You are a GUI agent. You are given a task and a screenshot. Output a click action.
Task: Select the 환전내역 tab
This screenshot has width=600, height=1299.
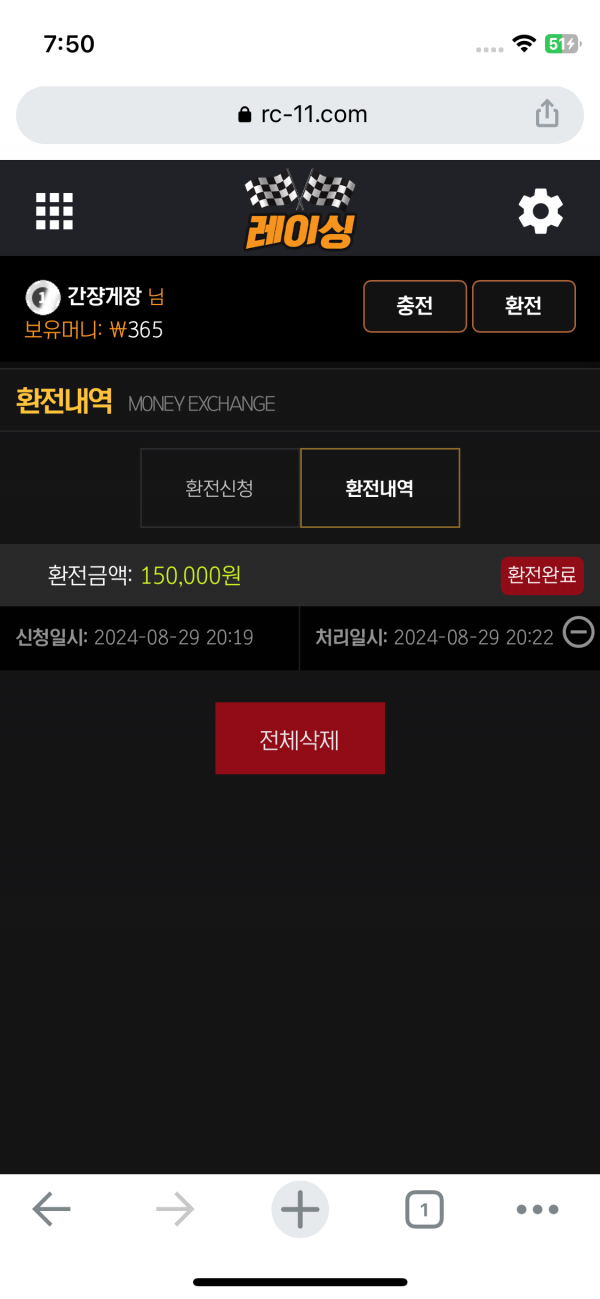(380, 488)
